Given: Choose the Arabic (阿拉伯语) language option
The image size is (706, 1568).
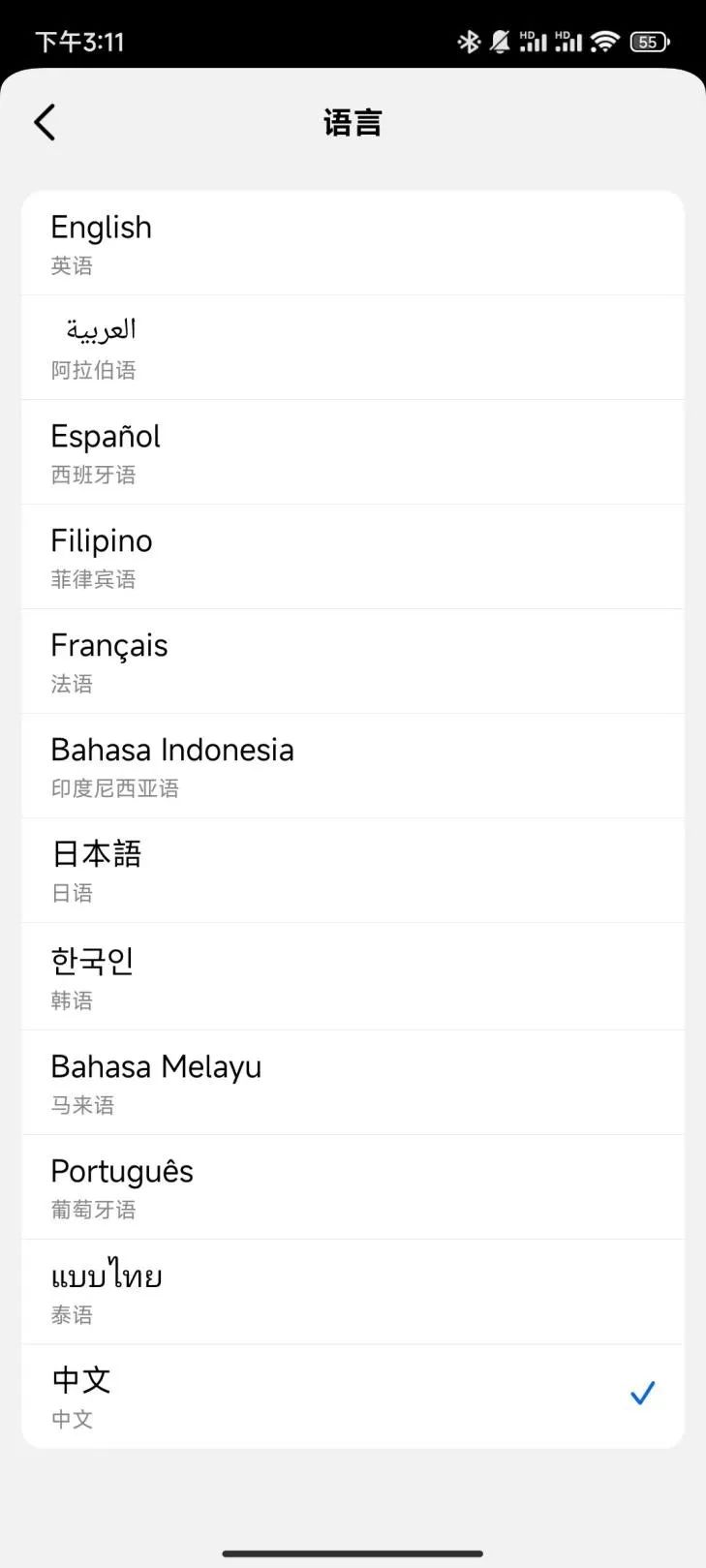Looking at the screenshot, I should click(353, 348).
